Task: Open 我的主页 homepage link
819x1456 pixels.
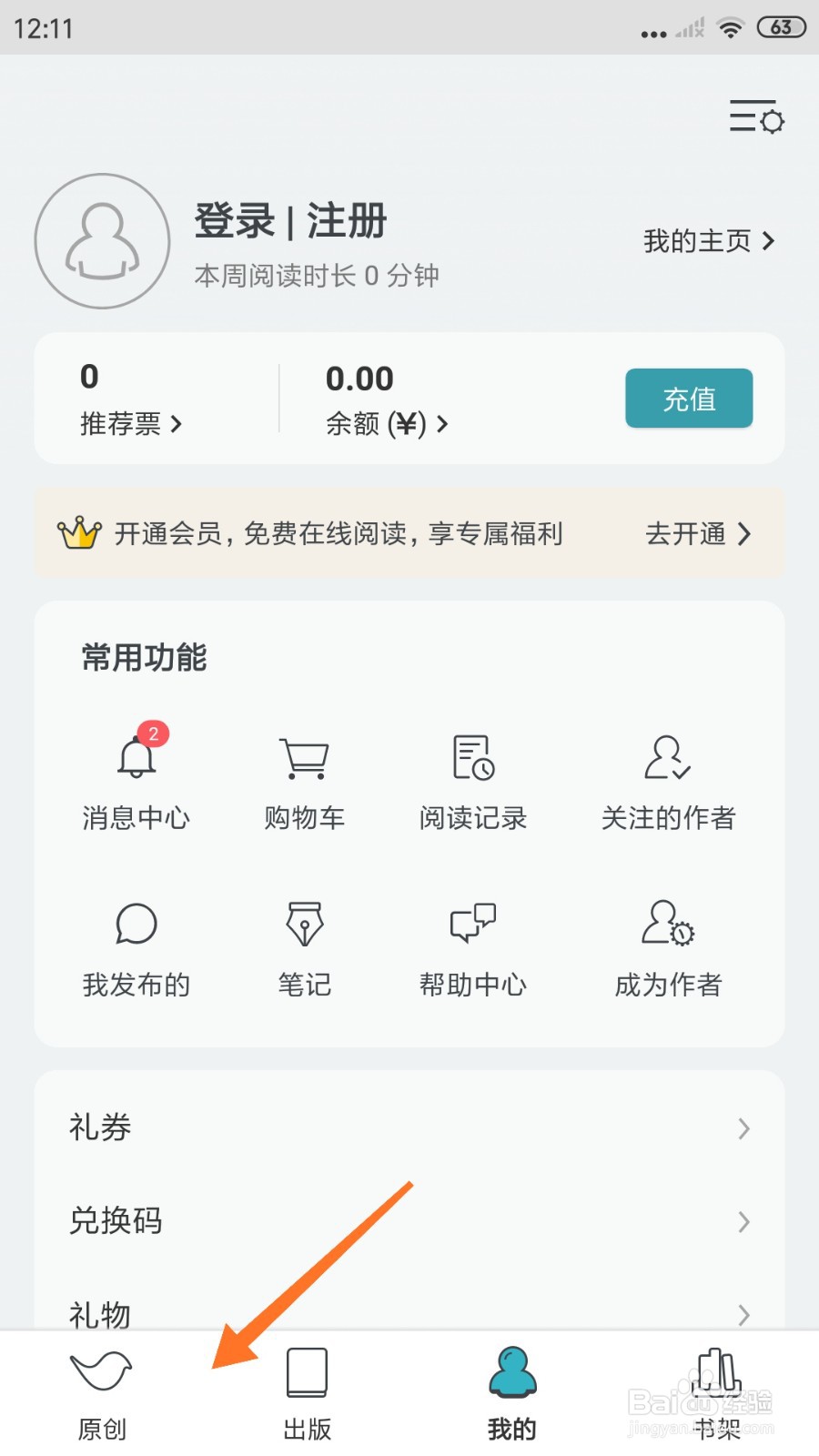Action: pyautogui.click(x=709, y=241)
